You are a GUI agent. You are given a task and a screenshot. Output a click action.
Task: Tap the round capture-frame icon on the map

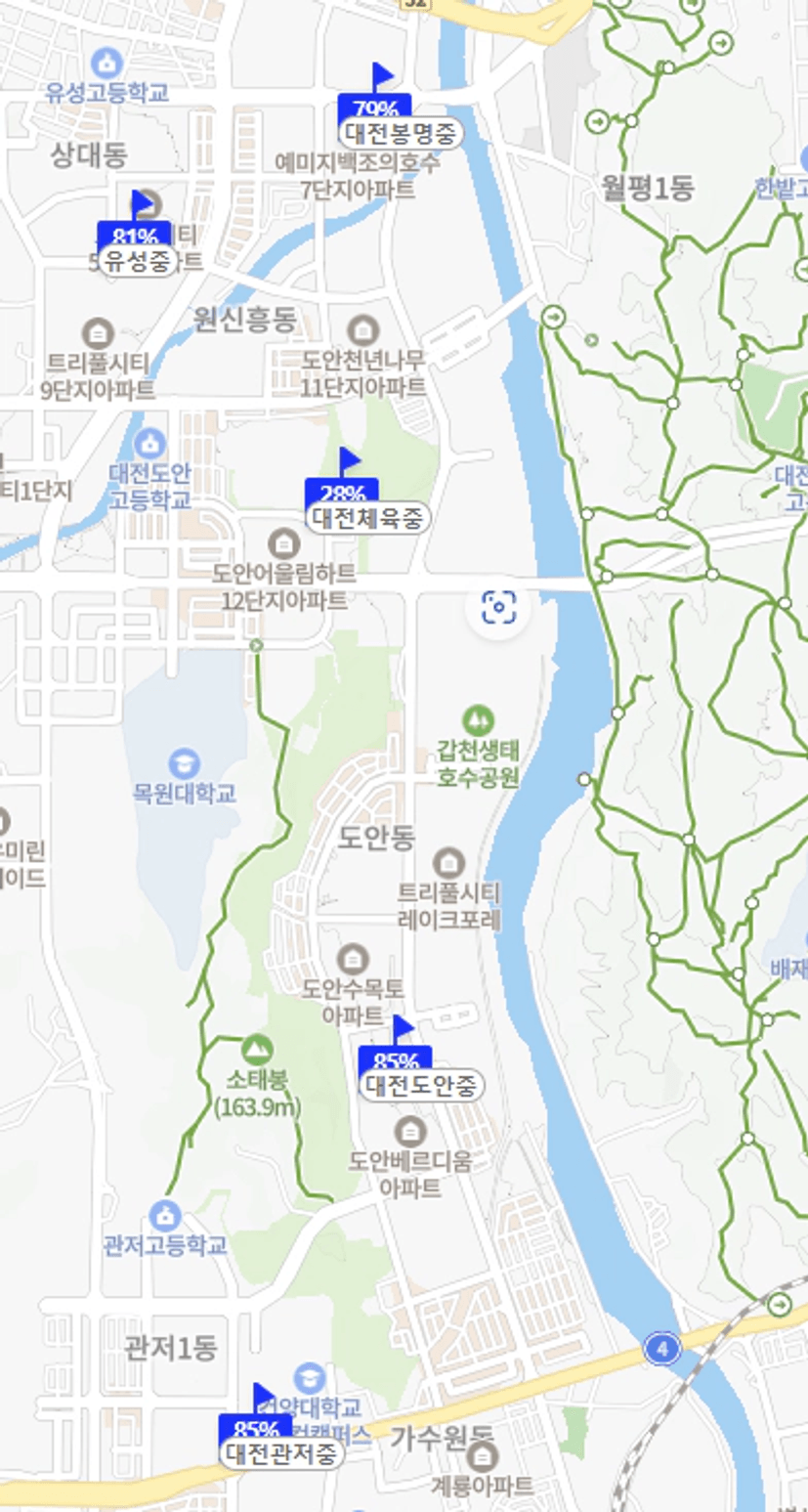498,608
